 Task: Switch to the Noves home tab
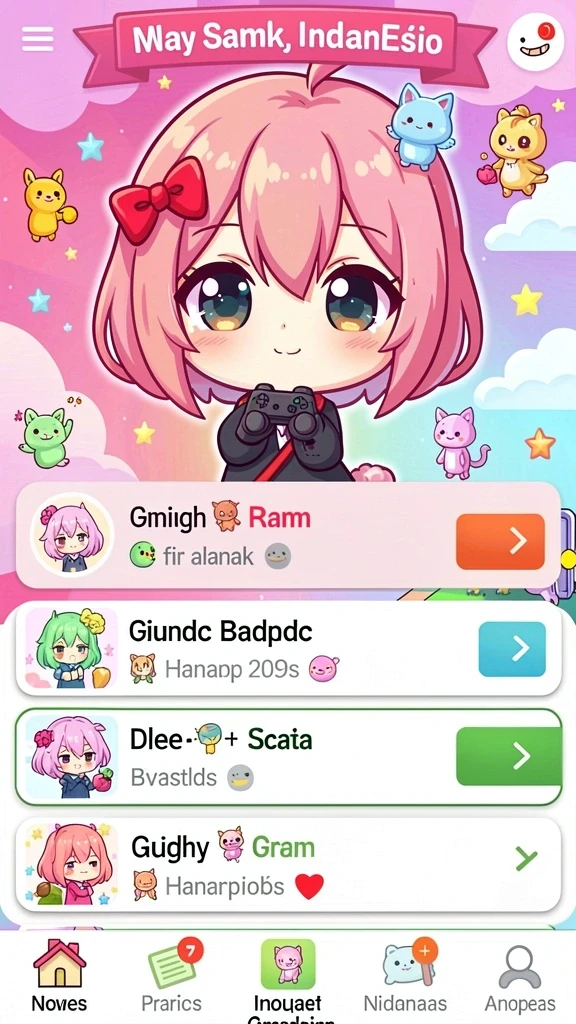coord(59,976)
